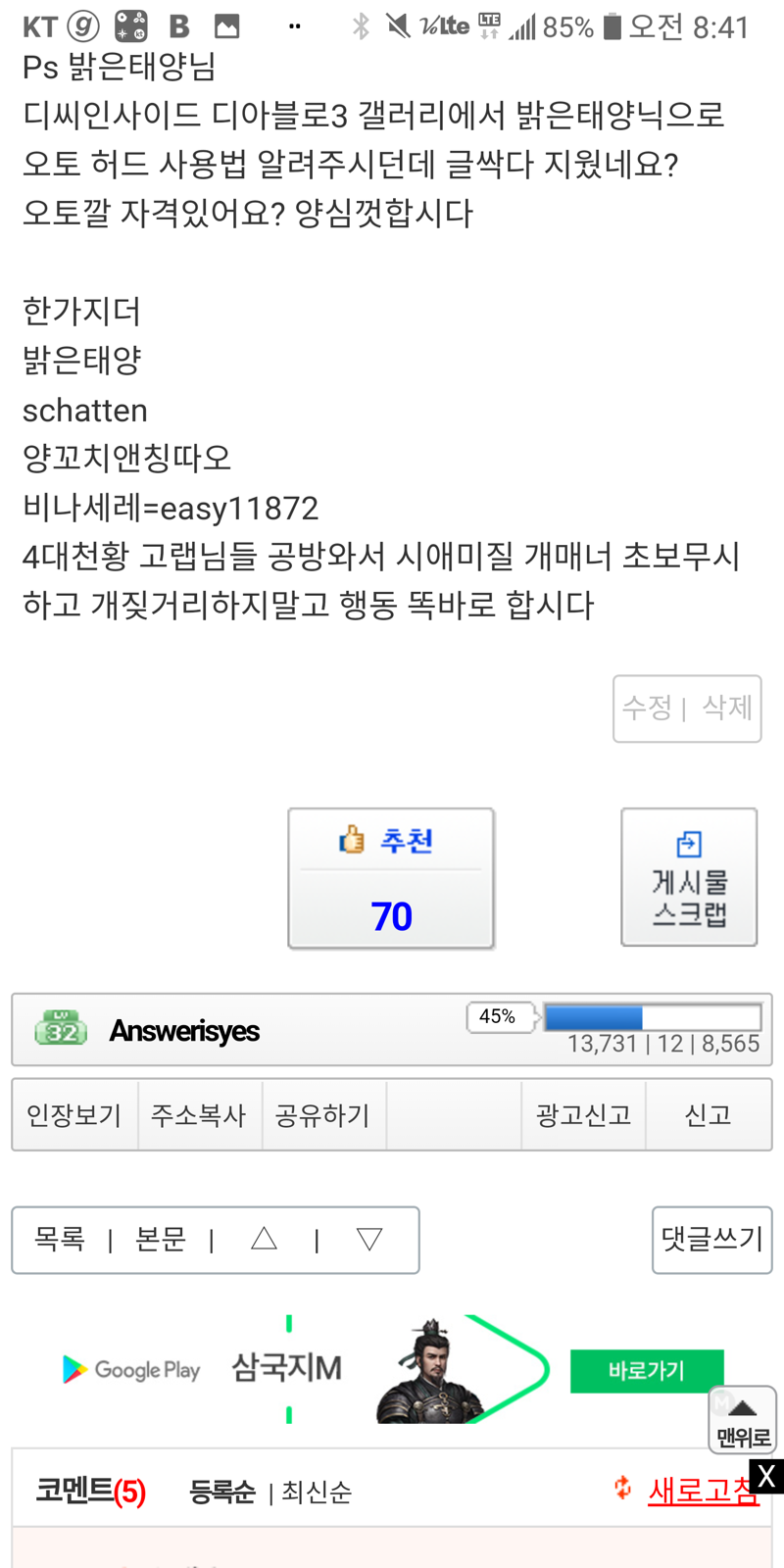784x1568 pixels.
Task: Report an ad with 광고신고
Action: 583,1114
